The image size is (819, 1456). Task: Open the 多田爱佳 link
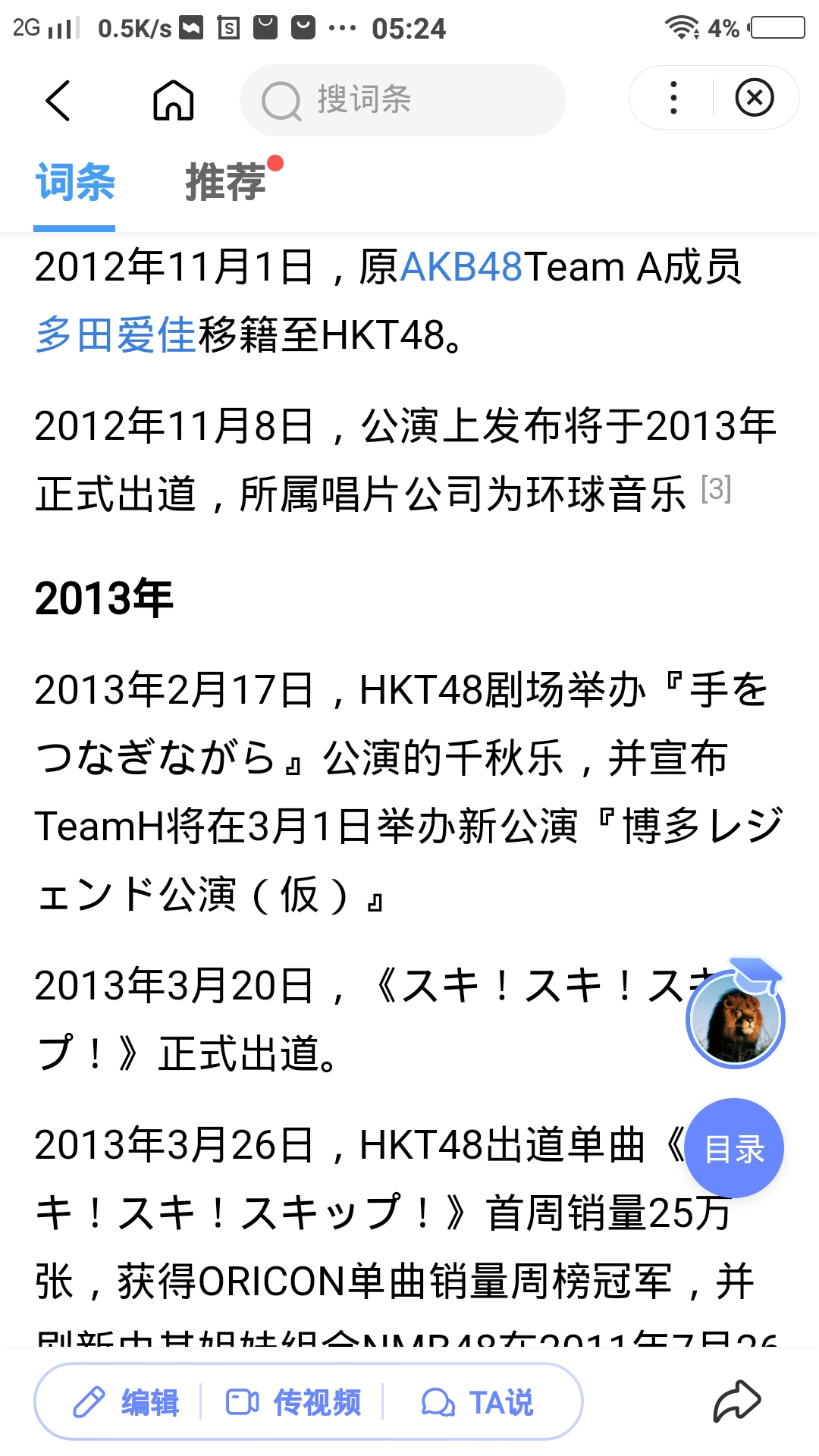pyautogui.click(x=115, y=335)
